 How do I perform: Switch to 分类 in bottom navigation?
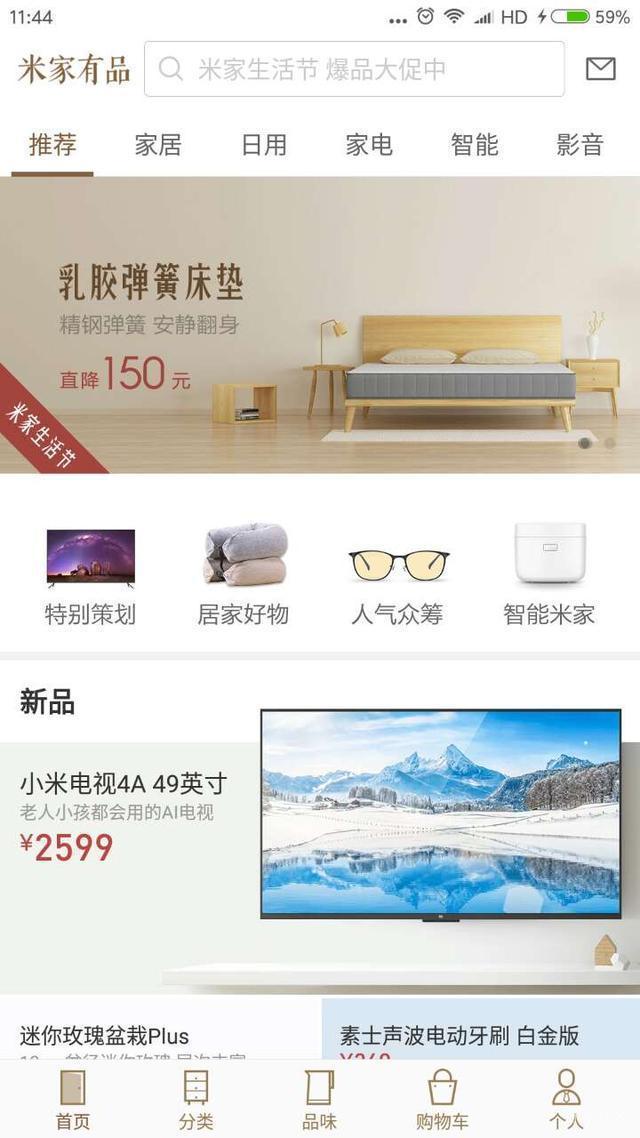coord(196,1099)
